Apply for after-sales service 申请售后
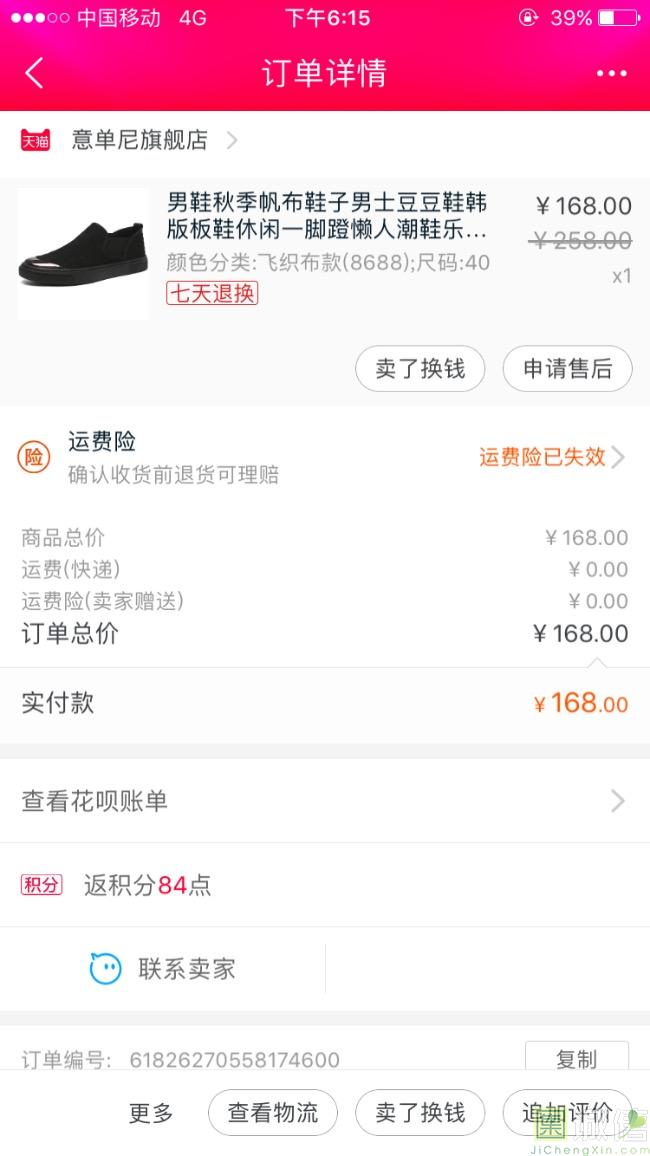This screenshot has width=650, height=1156. click(567, 369)
